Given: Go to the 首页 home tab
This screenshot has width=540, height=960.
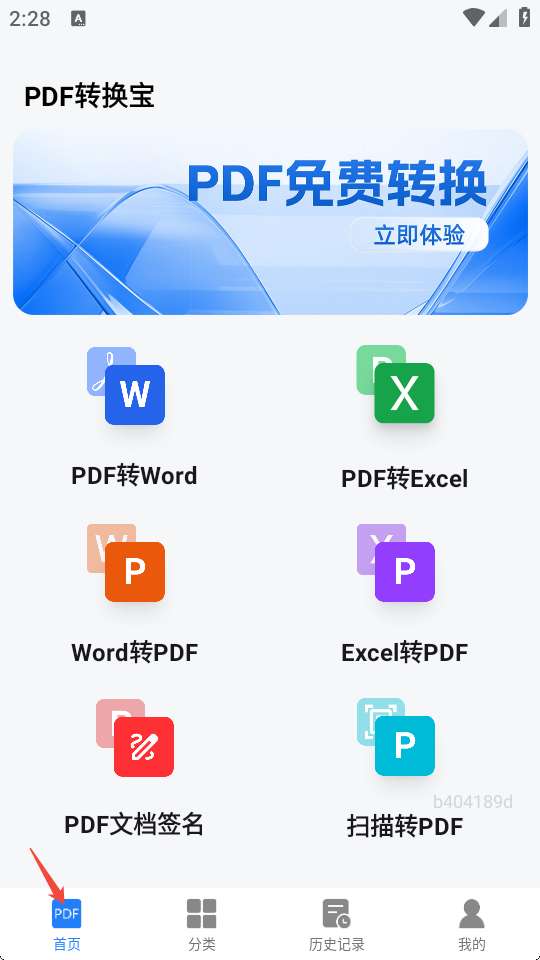Looking at the screenshot, I should (67, 924).
